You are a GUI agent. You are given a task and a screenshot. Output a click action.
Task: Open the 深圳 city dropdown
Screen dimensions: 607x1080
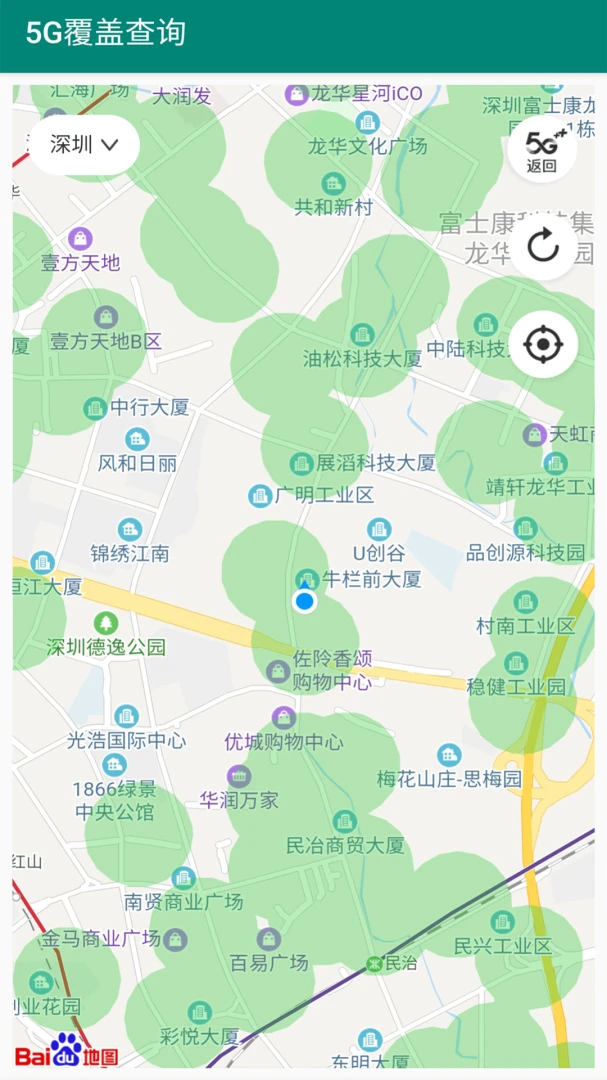coord(84,145)
